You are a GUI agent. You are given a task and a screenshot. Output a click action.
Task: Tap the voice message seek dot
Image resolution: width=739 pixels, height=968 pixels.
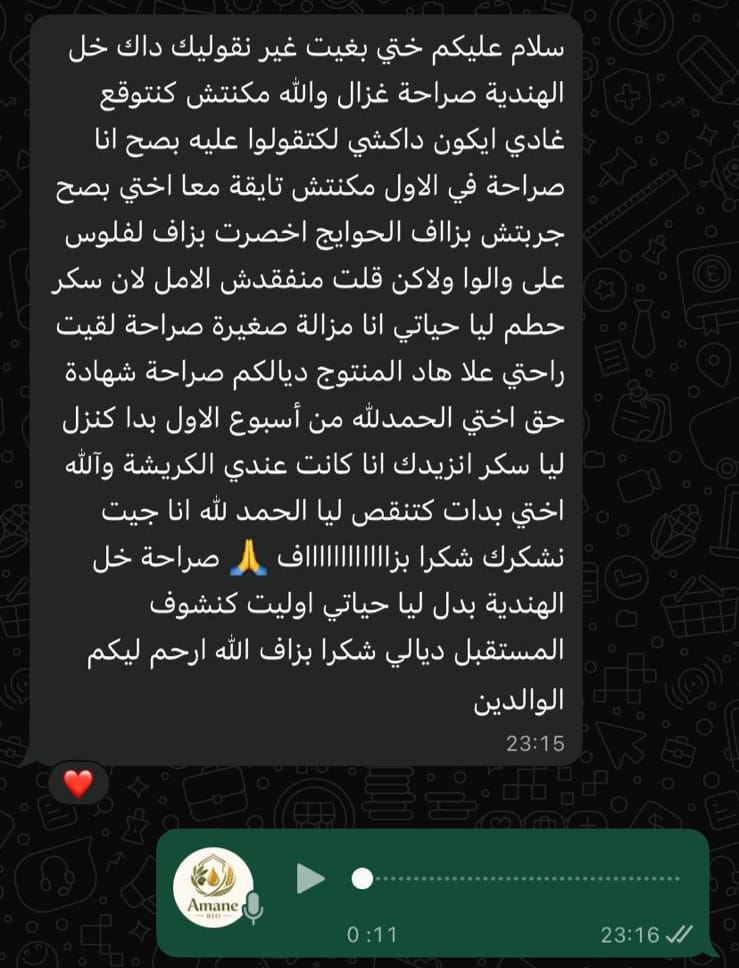(x=363, y=879)
